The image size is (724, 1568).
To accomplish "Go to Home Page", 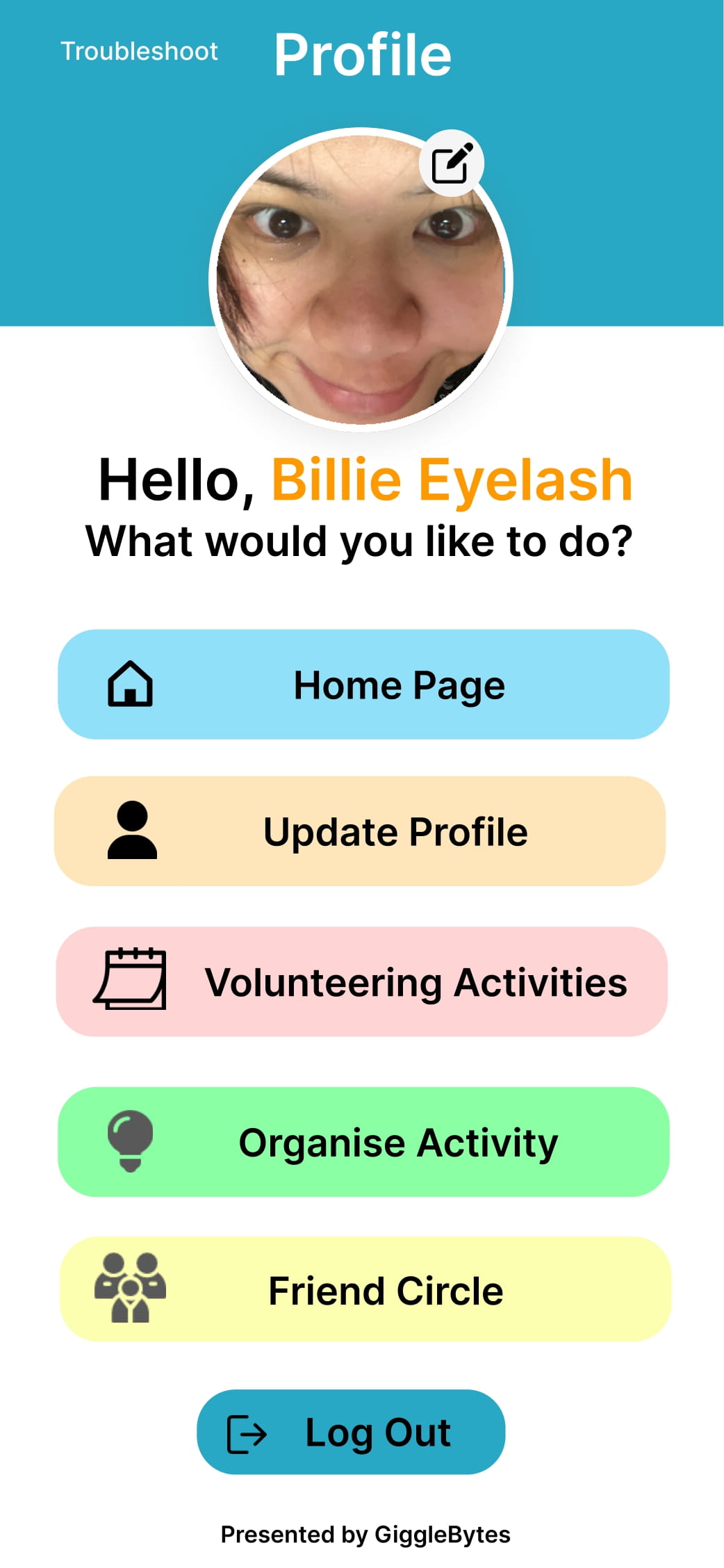I will click(x=363, y=685).
